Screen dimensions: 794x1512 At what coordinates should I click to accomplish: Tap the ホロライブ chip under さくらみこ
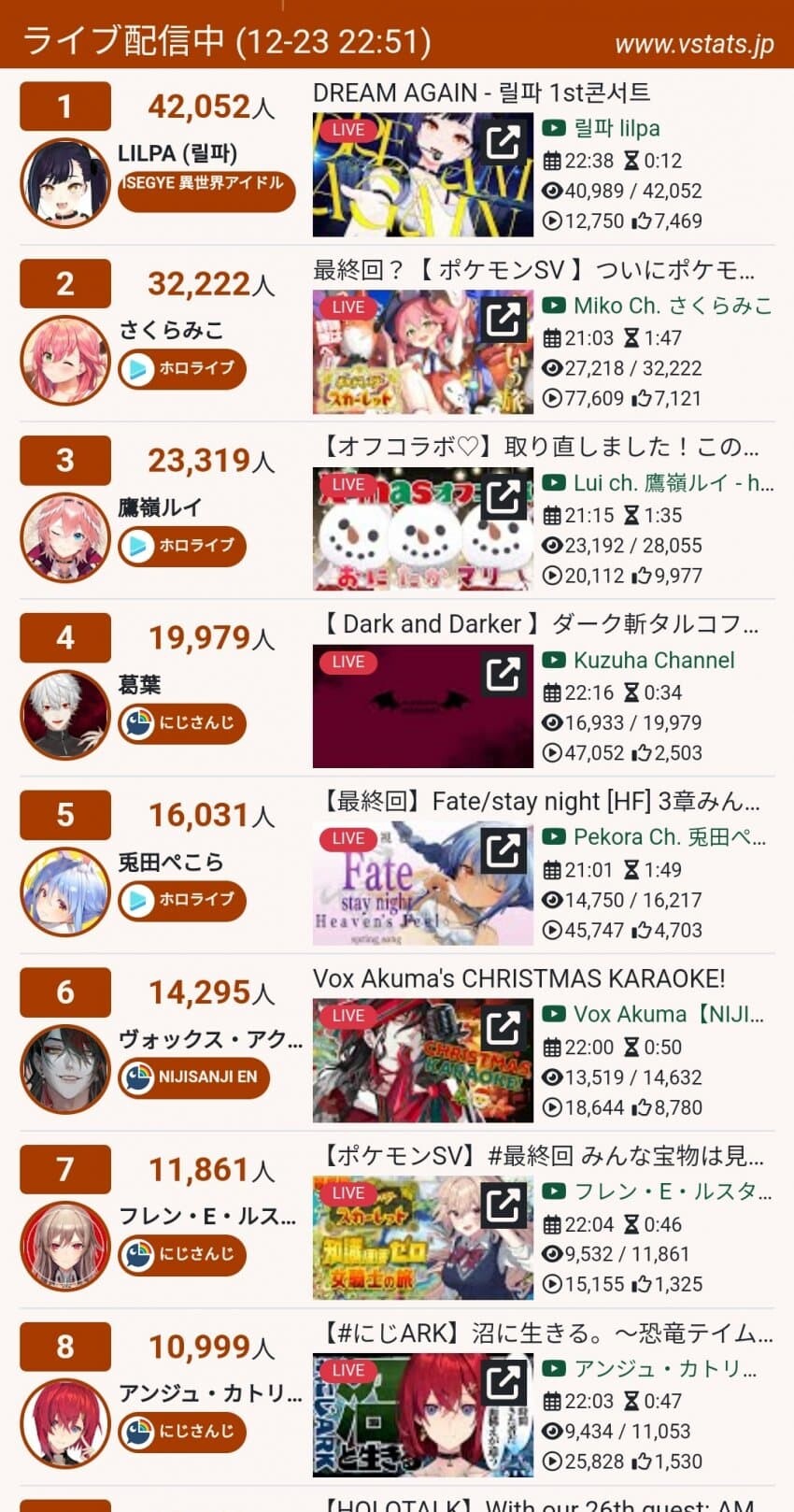pos(183,368)
